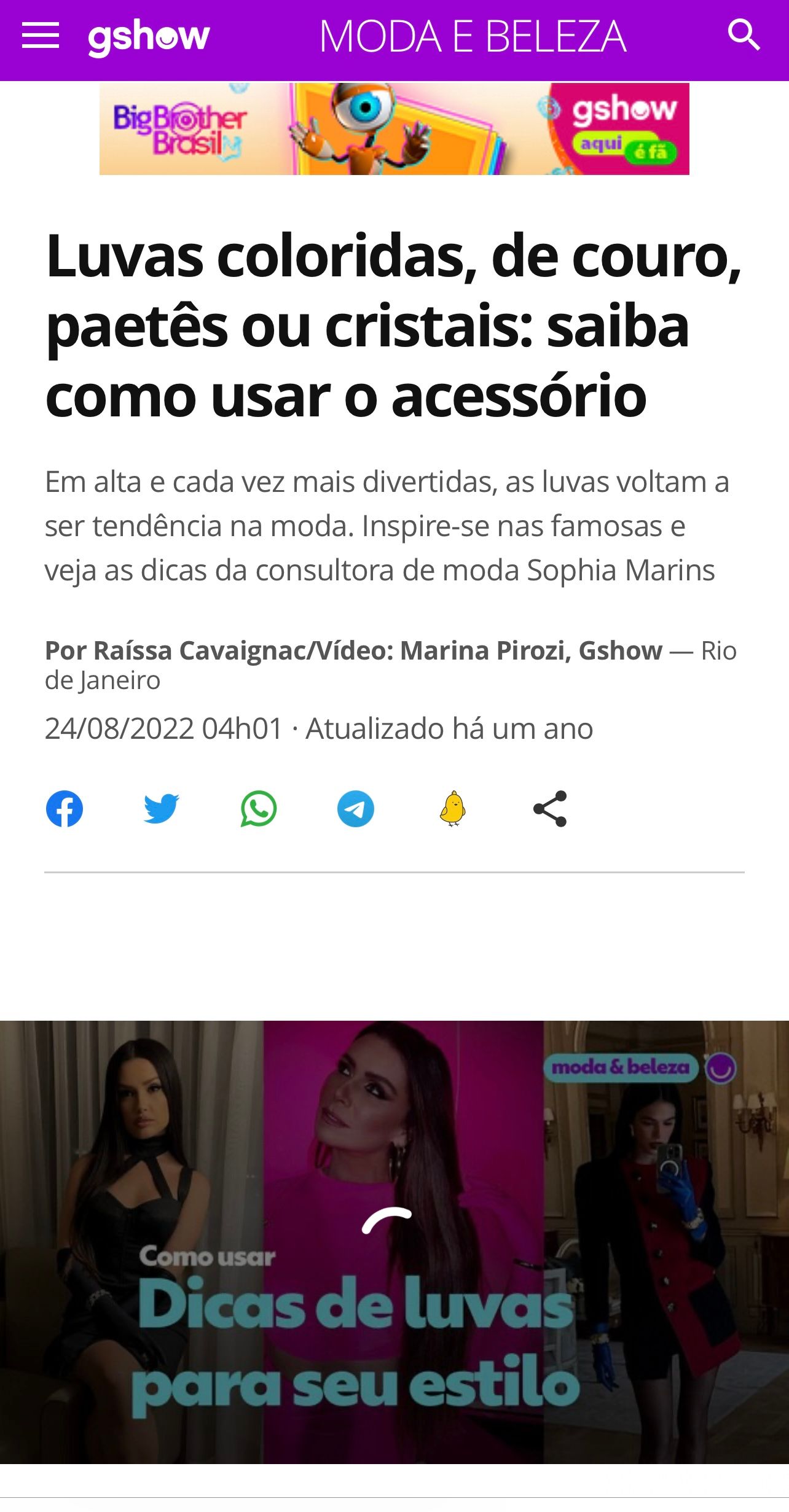The image size is (789, 1512).
Task: Go to the gshow homepage logo
Action: click(x=149, y=37)
